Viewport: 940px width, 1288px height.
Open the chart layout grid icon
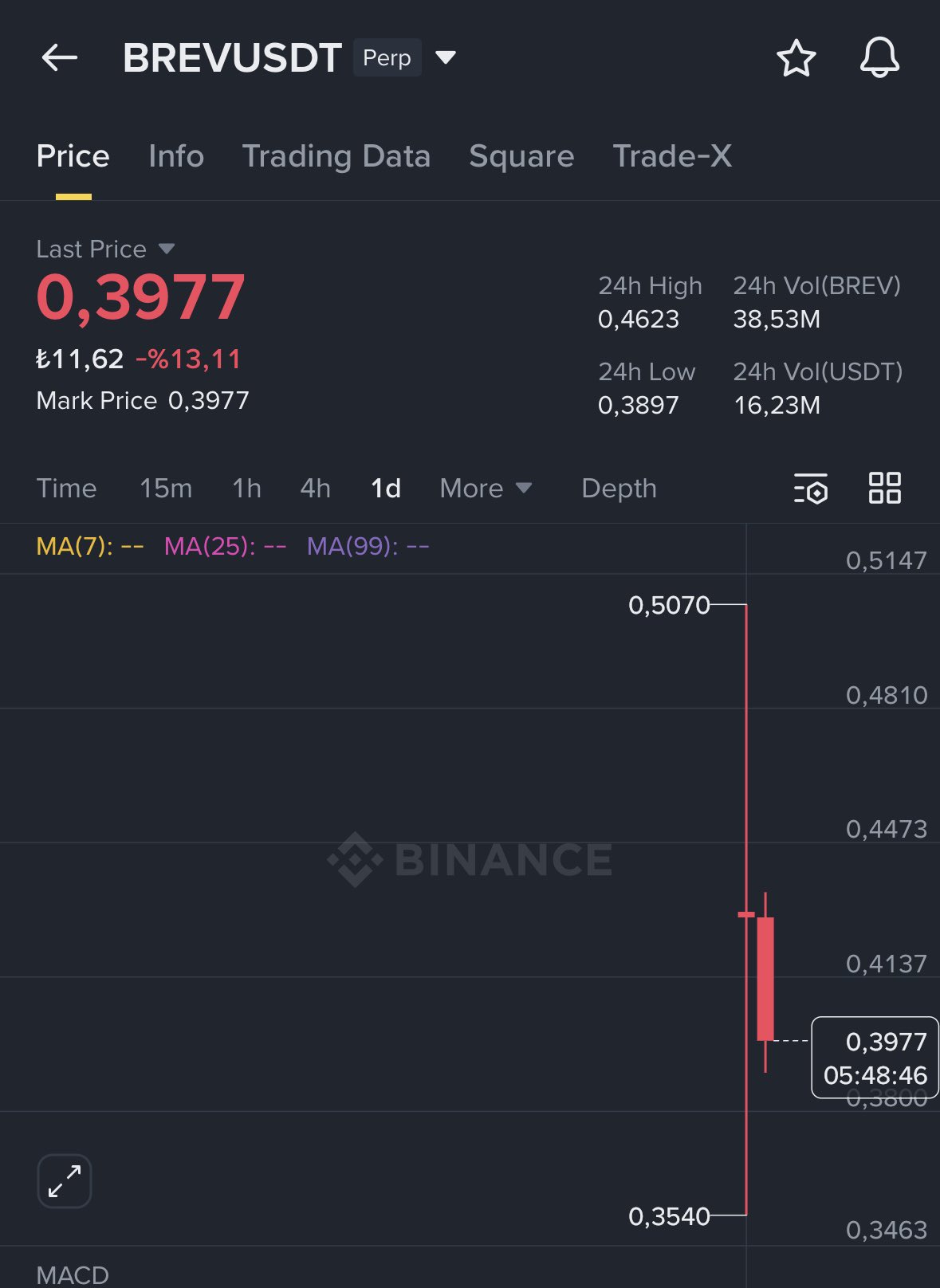tap(884, 488)
